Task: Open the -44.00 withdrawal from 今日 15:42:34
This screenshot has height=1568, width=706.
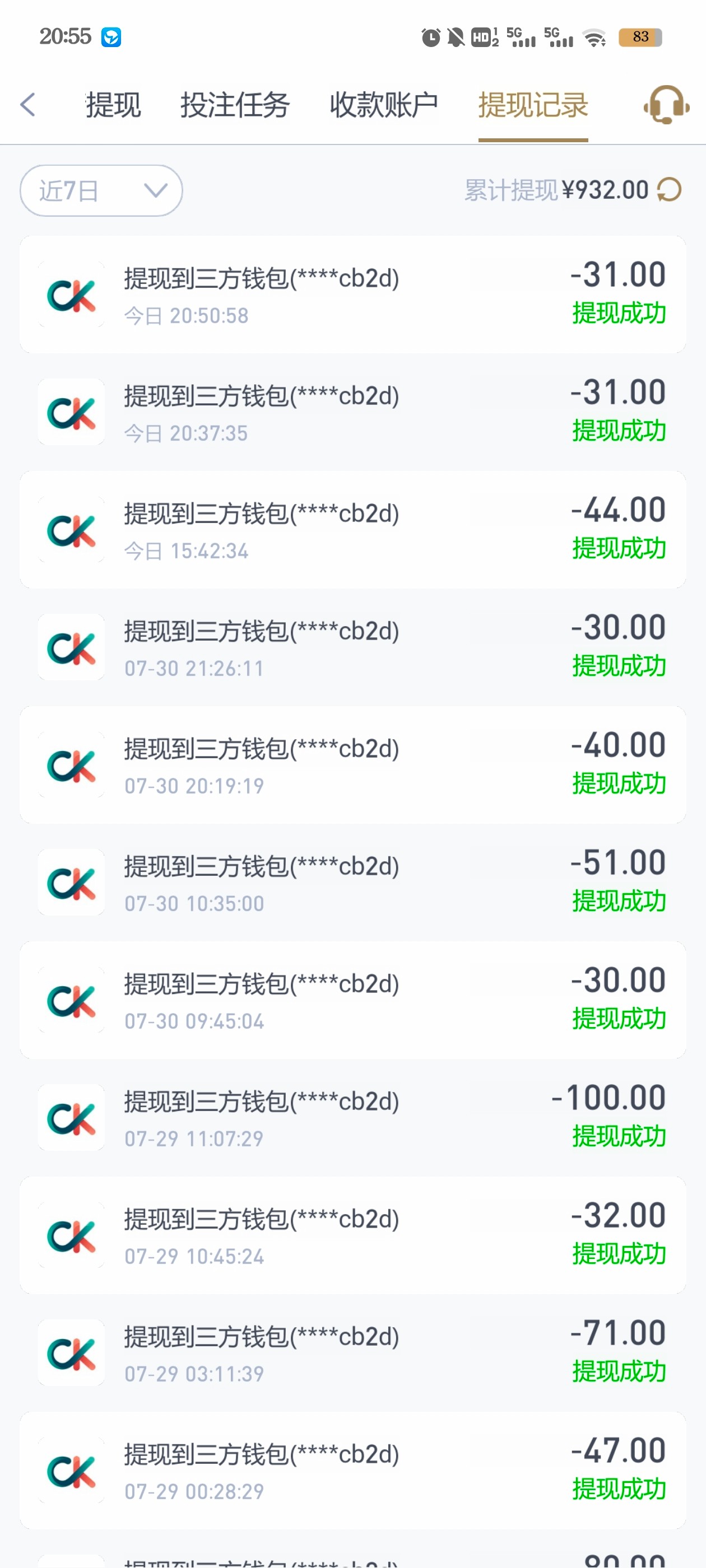Action: tap(352, 530)
